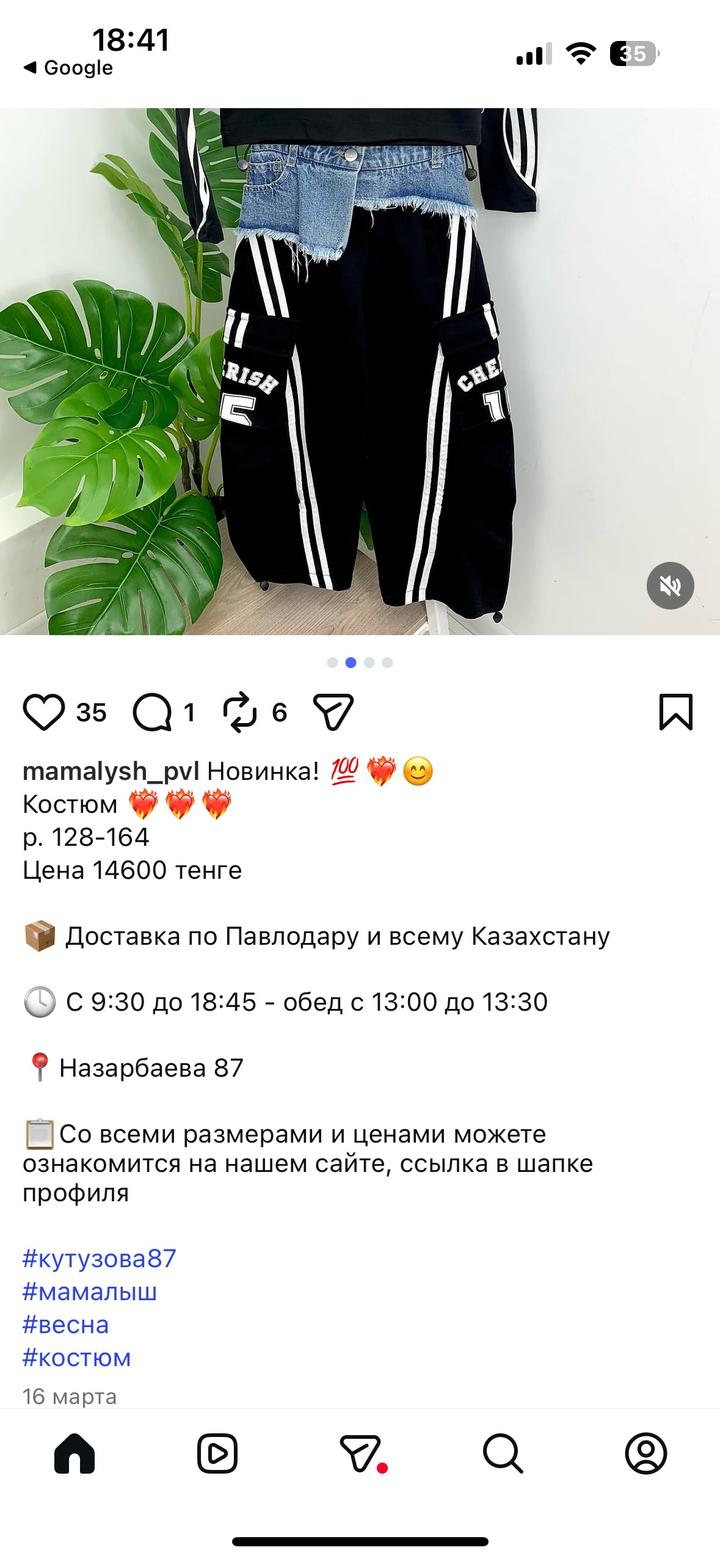This screenshot has height=1561, width=720.
Task: Open hashtag #кутузова87
Action: 99,1259
